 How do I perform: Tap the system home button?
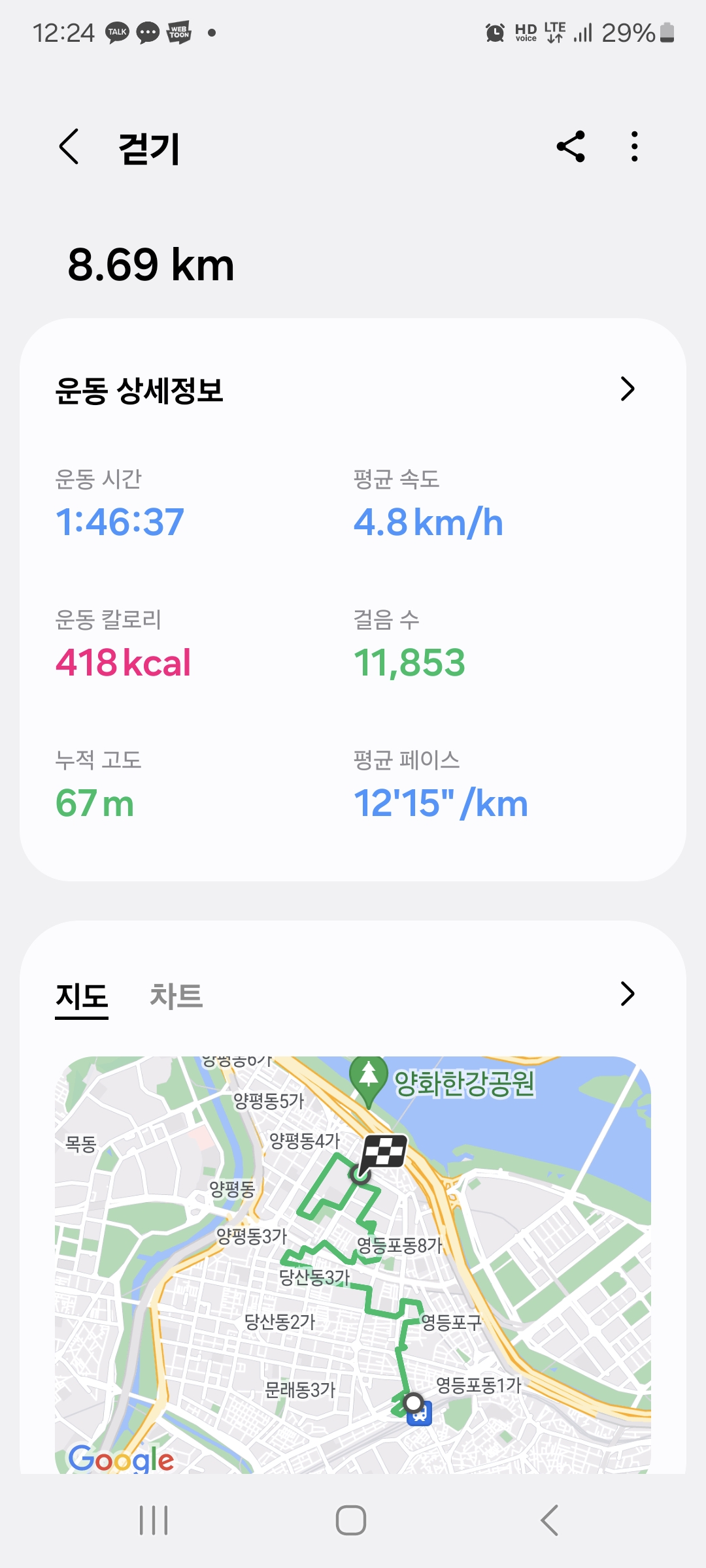click(351, 1520)
